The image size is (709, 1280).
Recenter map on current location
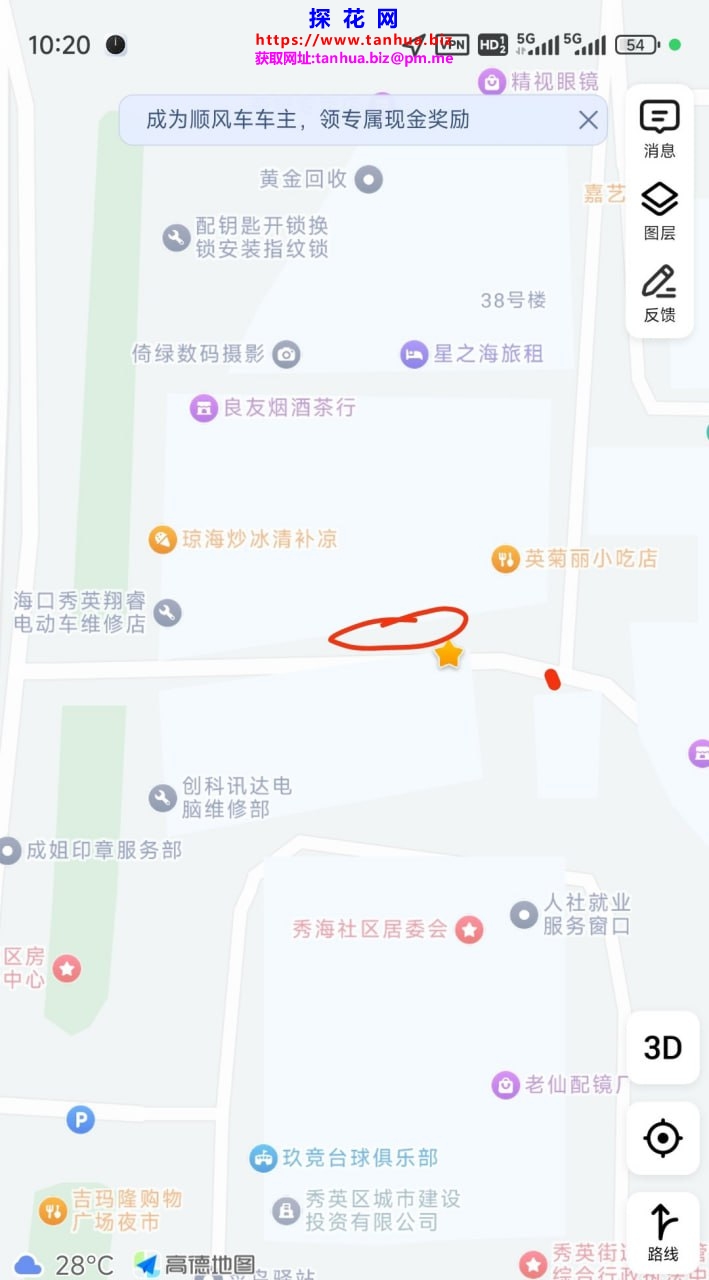coord(662,1138)
